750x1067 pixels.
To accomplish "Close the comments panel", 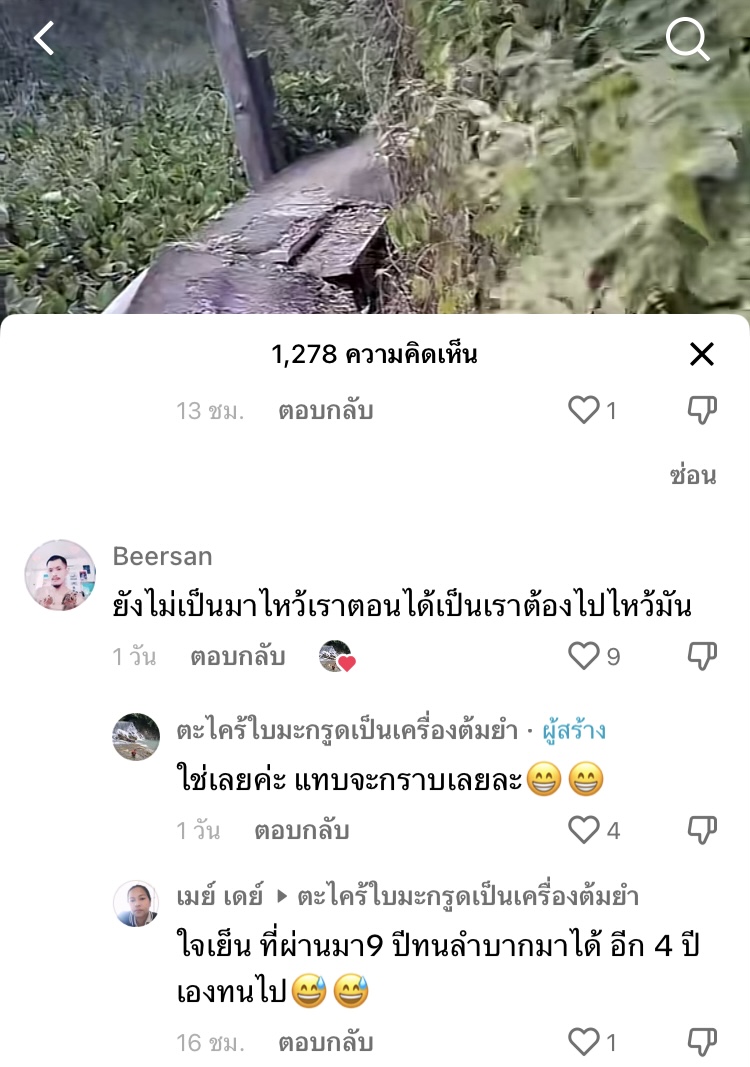I will 702,354.
